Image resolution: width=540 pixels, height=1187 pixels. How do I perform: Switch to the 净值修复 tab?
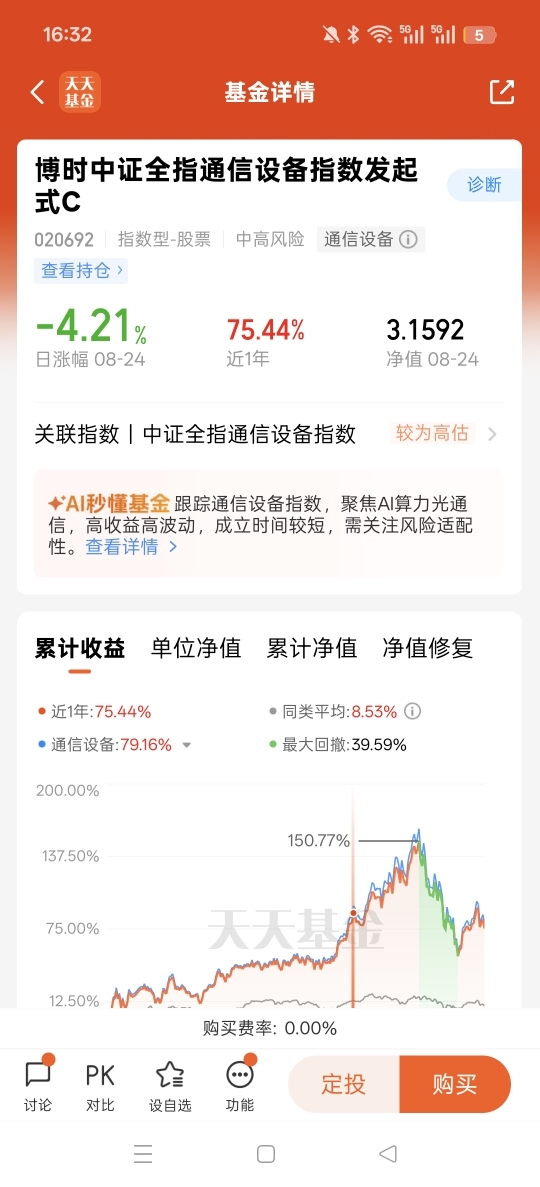click(x=428, y=648)
